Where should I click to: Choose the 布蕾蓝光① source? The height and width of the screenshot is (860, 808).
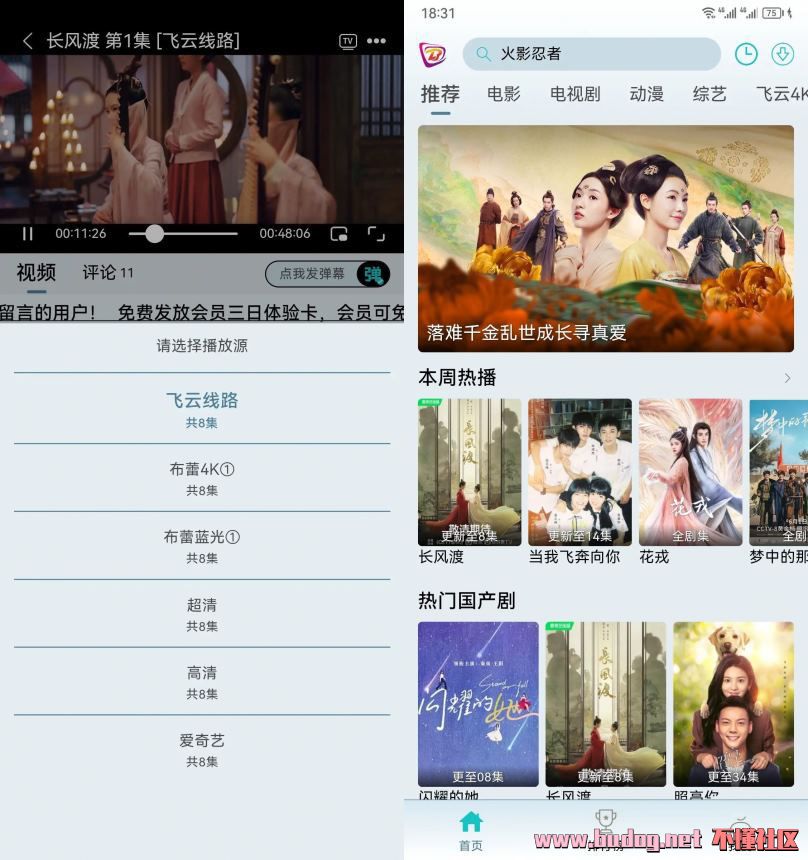point(202,545)
